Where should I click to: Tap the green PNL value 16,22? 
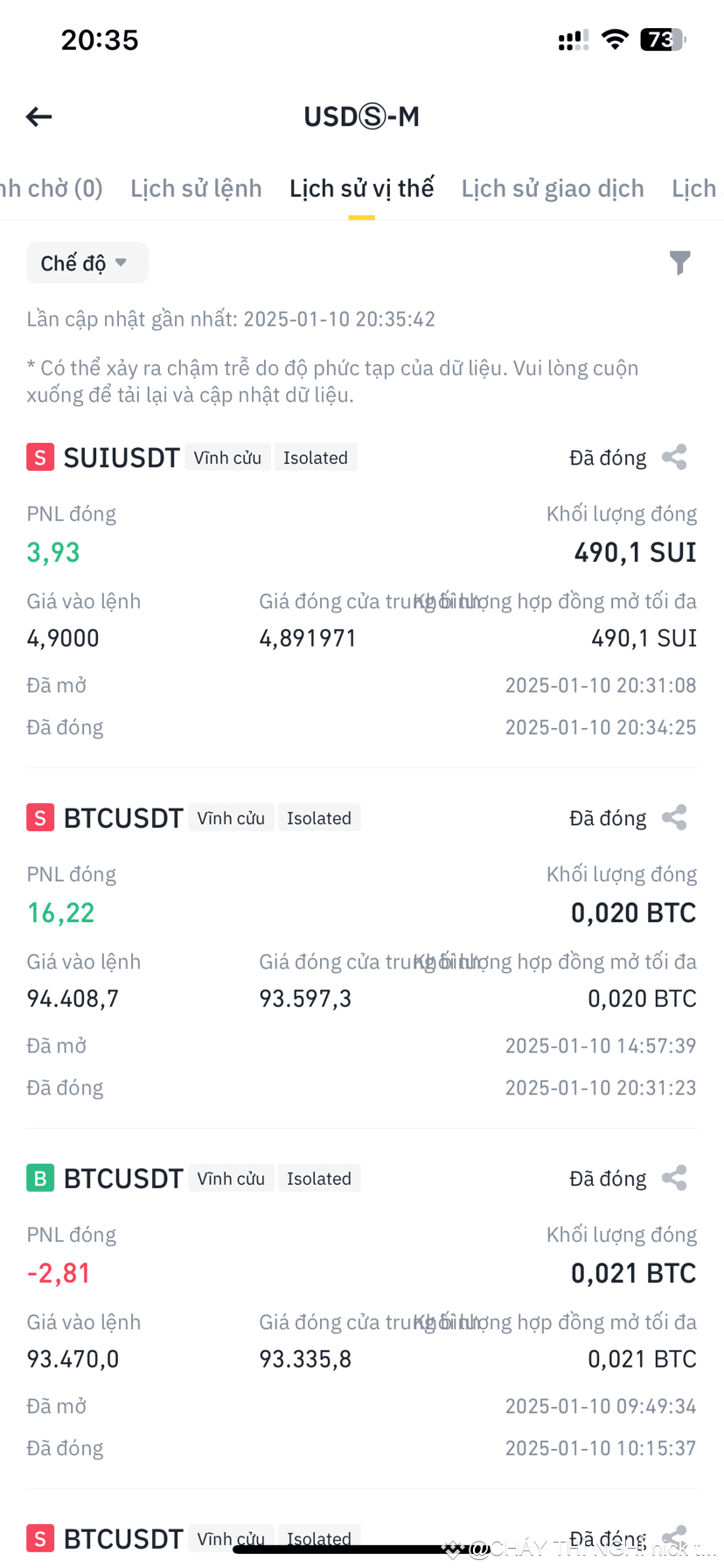tap(59, 912)
